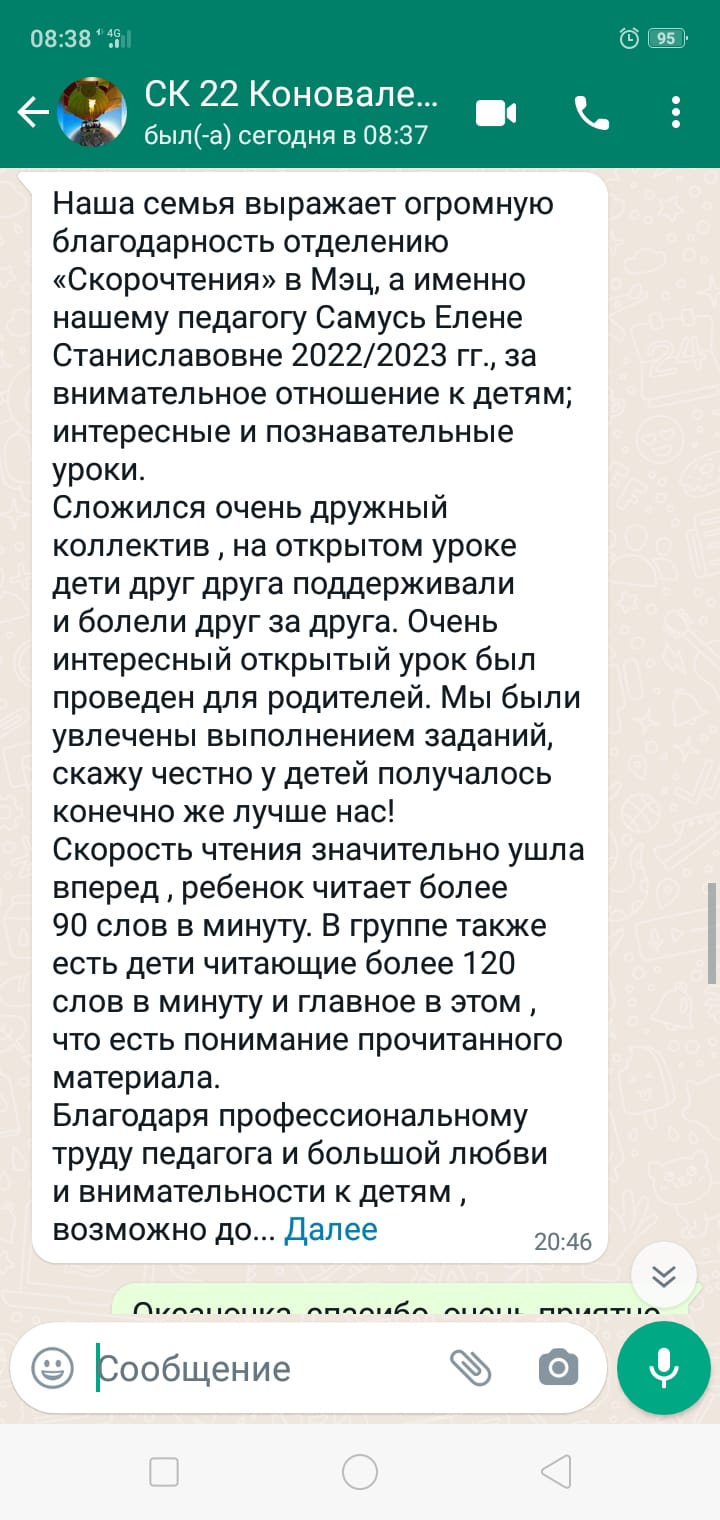Viewport: 720px width, 1520px height.
Task: Attach a file with the paperclip icon
Action: pyautogui.click(x=470, y=1367)
